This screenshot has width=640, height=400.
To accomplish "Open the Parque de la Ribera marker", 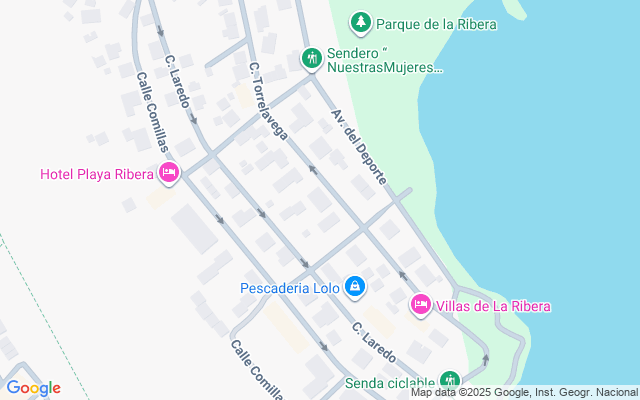I will click(360, 22).
